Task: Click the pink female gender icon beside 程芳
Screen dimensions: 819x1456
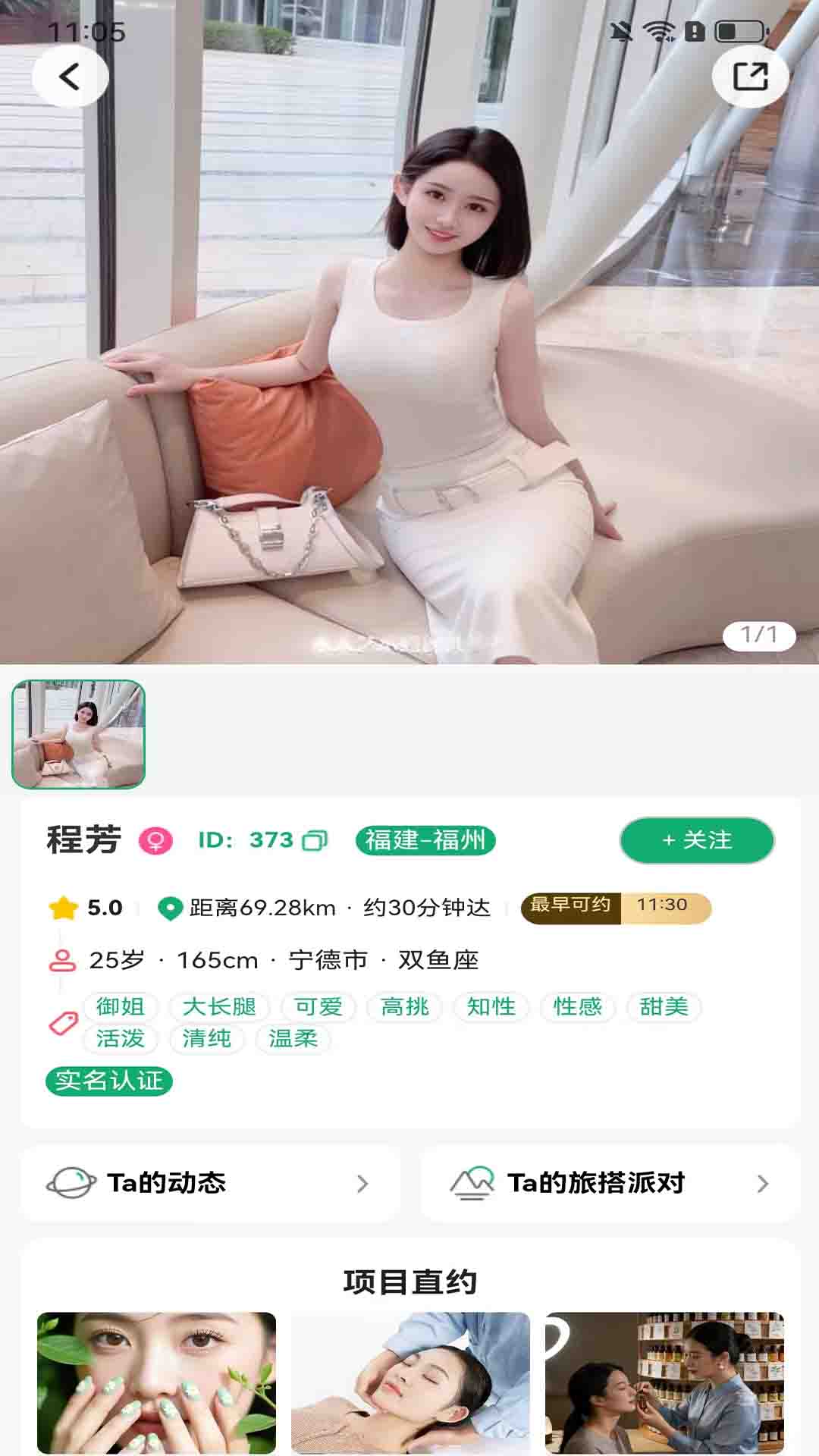Action: pyautogui.click(x=149, y=840)
